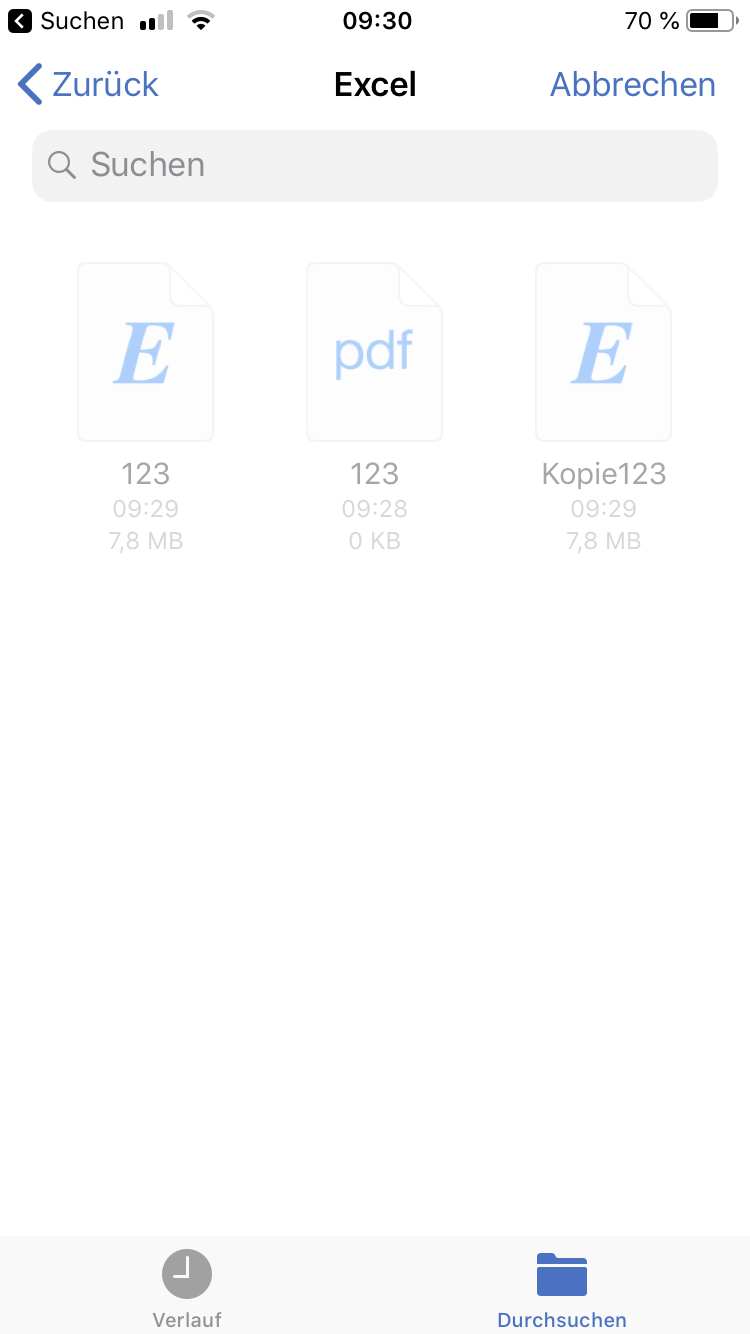Open the Kopie123 file
This screenshot has width=750, height=1334.
[x=603, y=352]
